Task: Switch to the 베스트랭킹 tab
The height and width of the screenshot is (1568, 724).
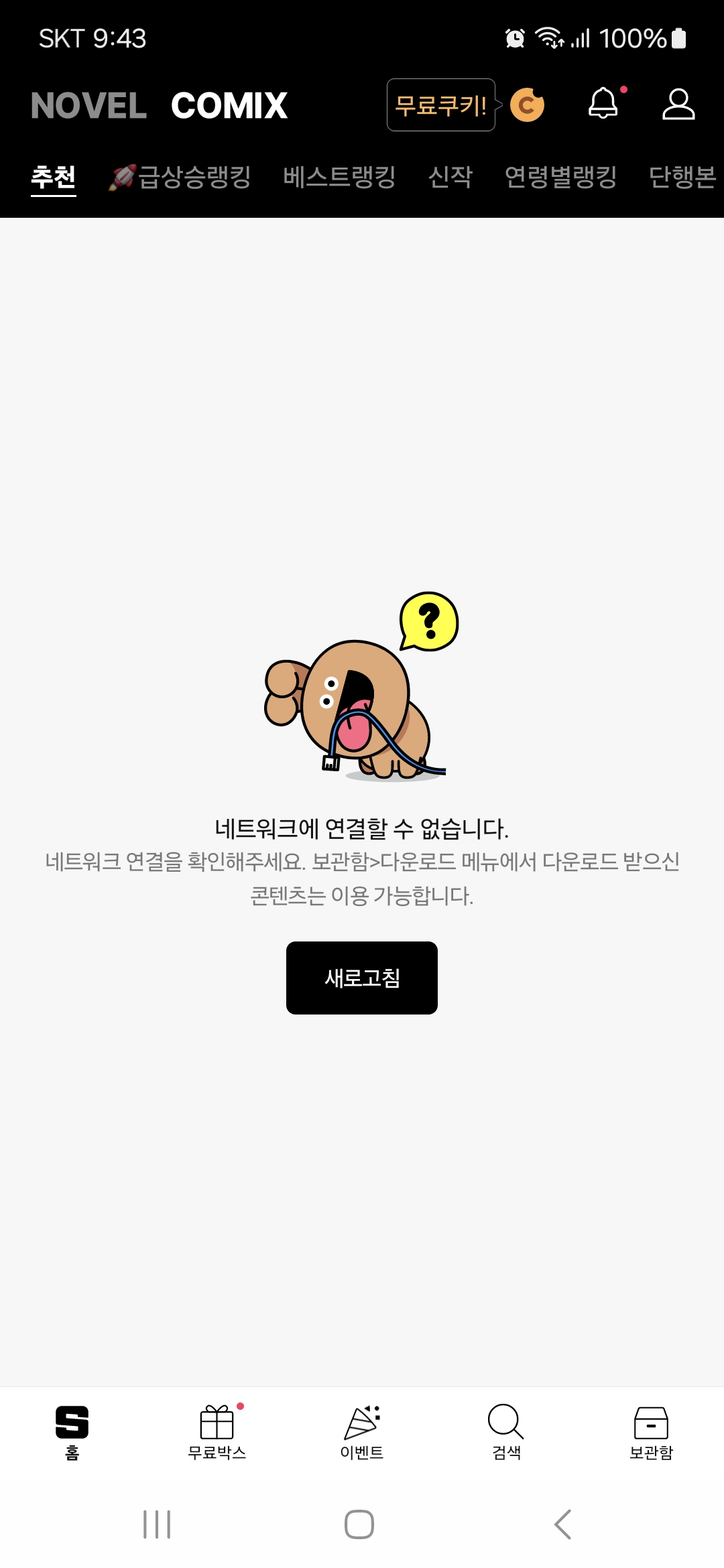Action: 339,178
